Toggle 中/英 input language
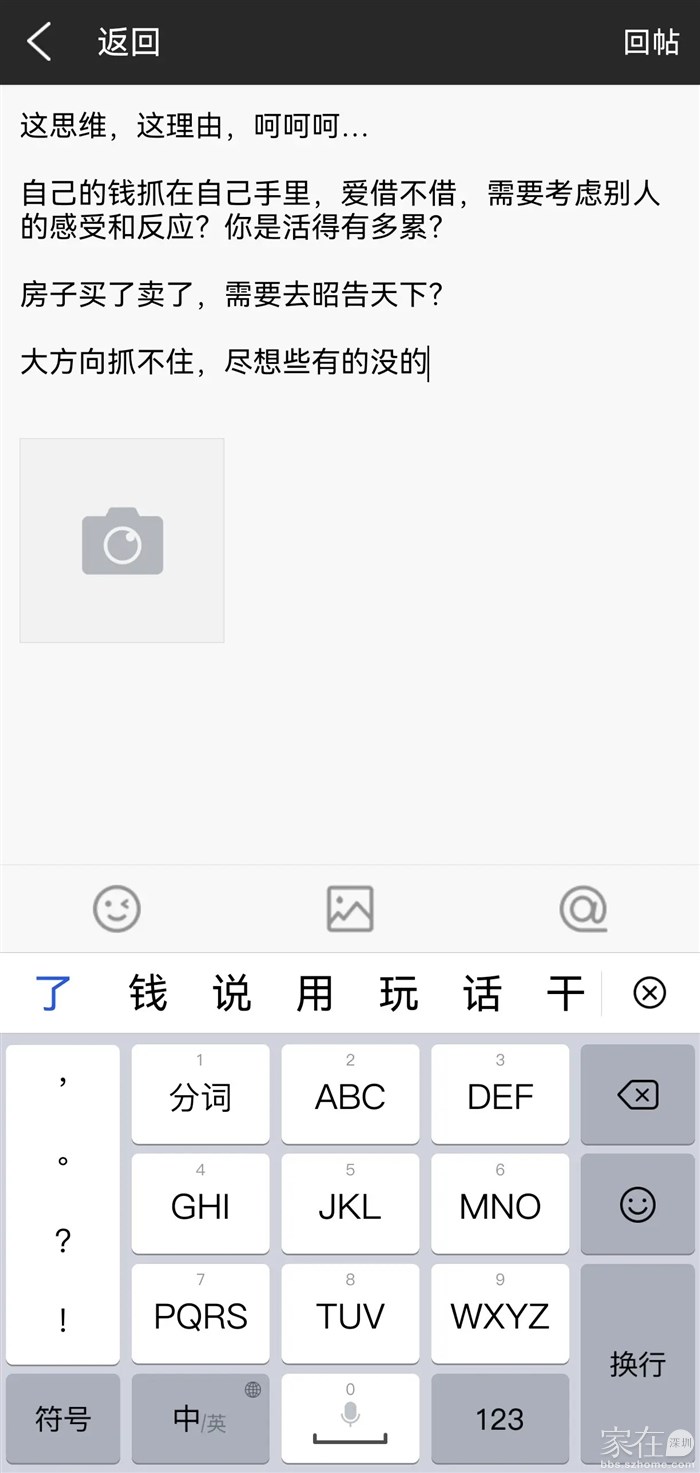 (200, 1419)
